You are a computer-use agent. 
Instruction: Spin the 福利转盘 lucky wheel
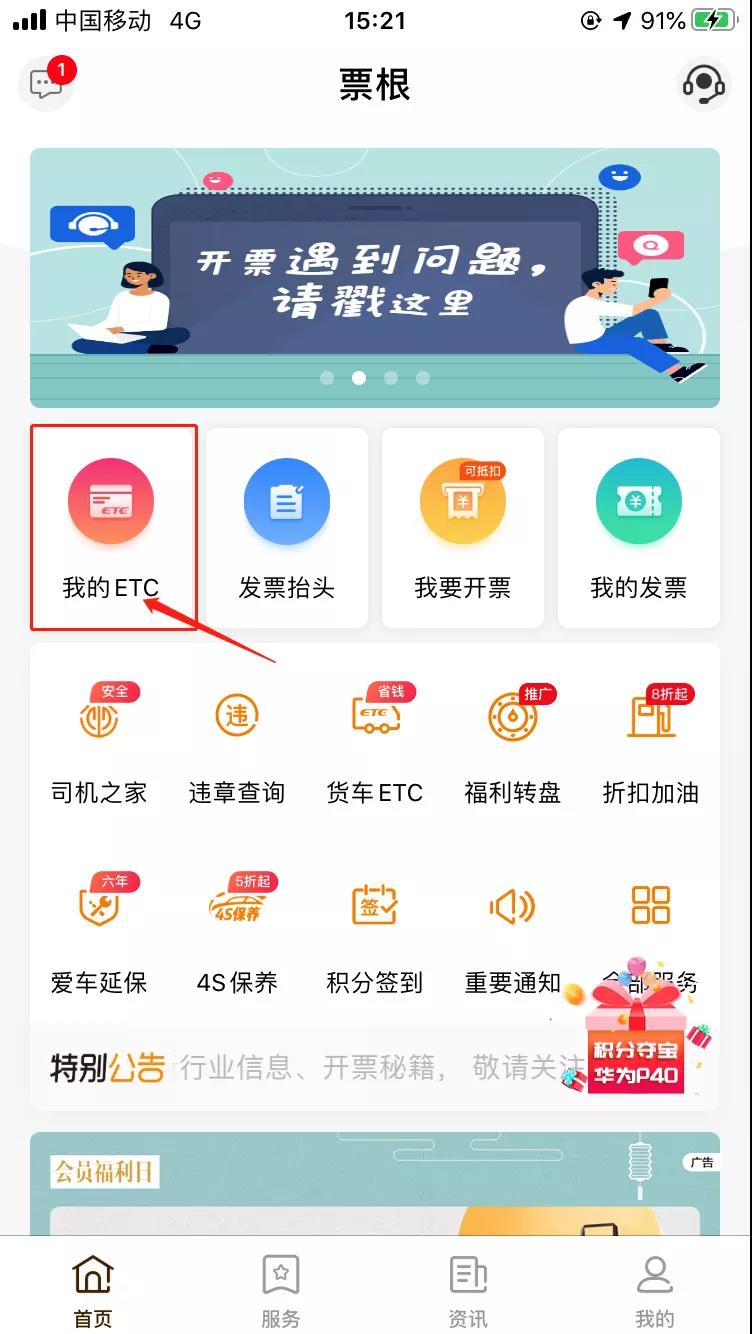pos(513,730)
